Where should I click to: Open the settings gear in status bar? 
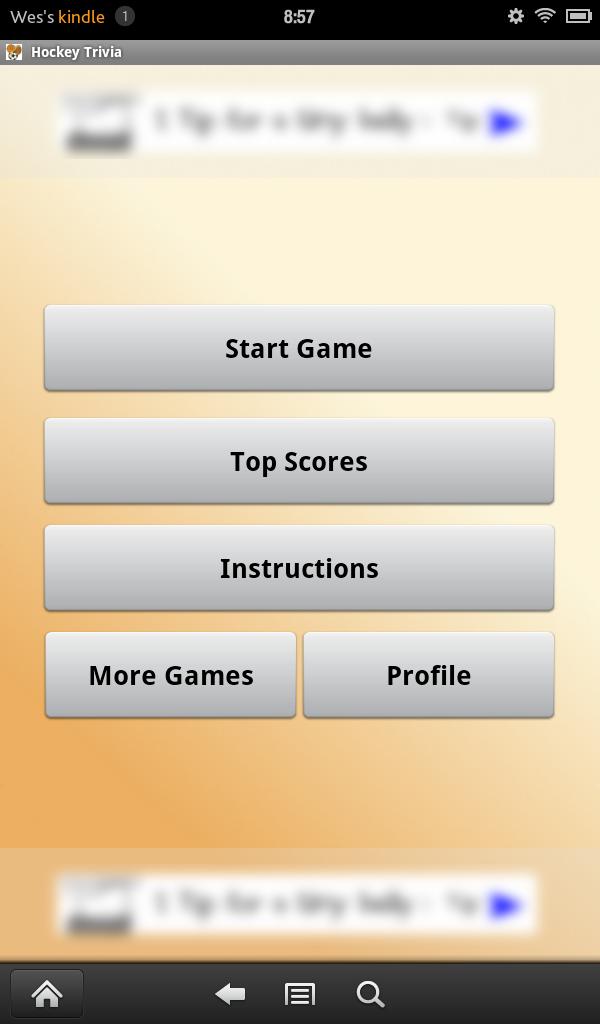(x=516, y=16)
